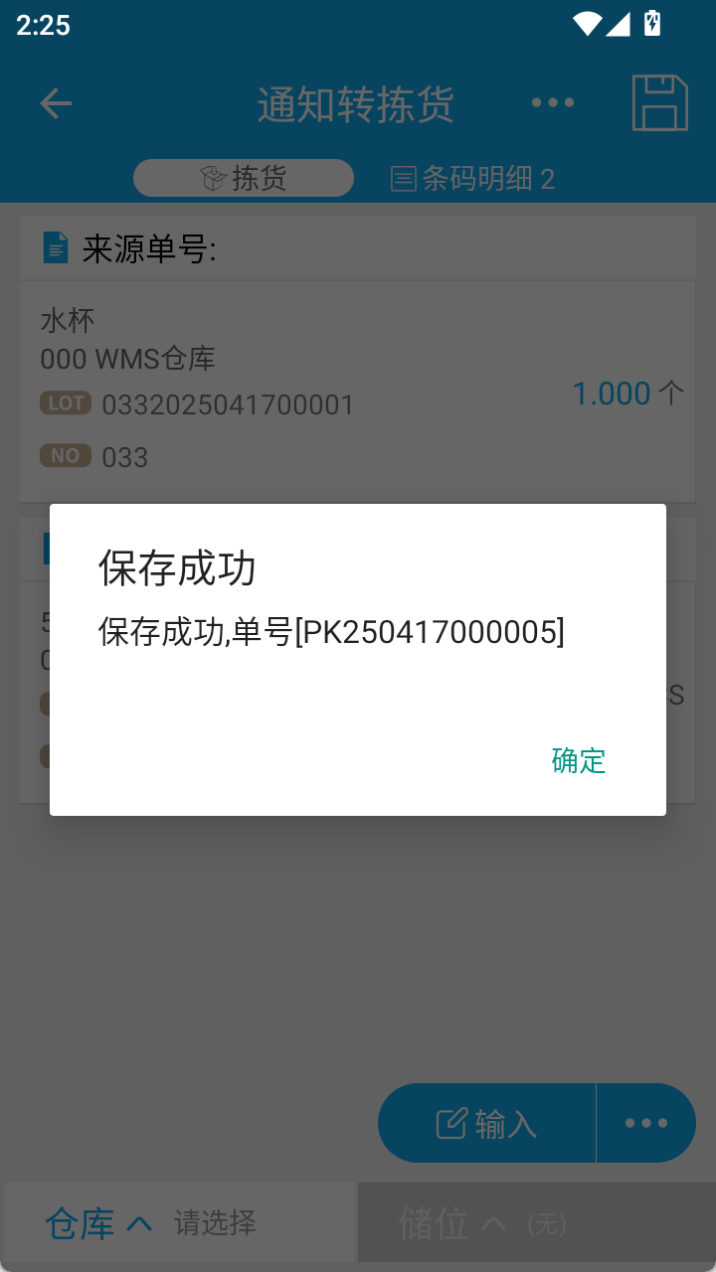Expand the 仓库 selector
Screen dimensions: 716x1272
[180, 1222]
